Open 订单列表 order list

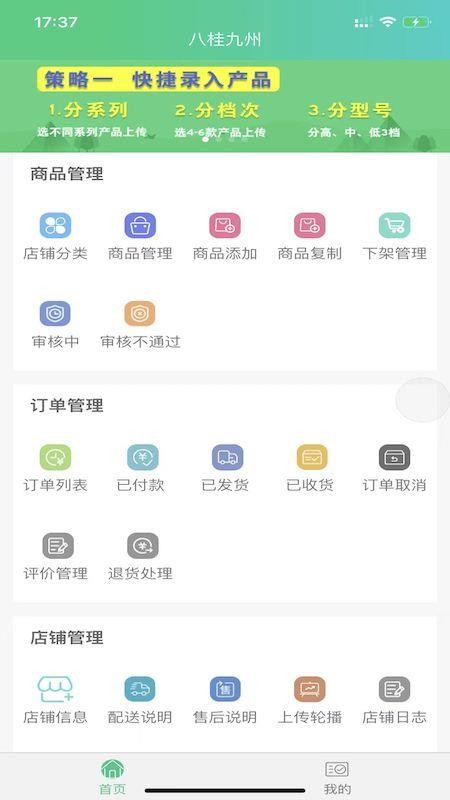[x=55, y=468]
